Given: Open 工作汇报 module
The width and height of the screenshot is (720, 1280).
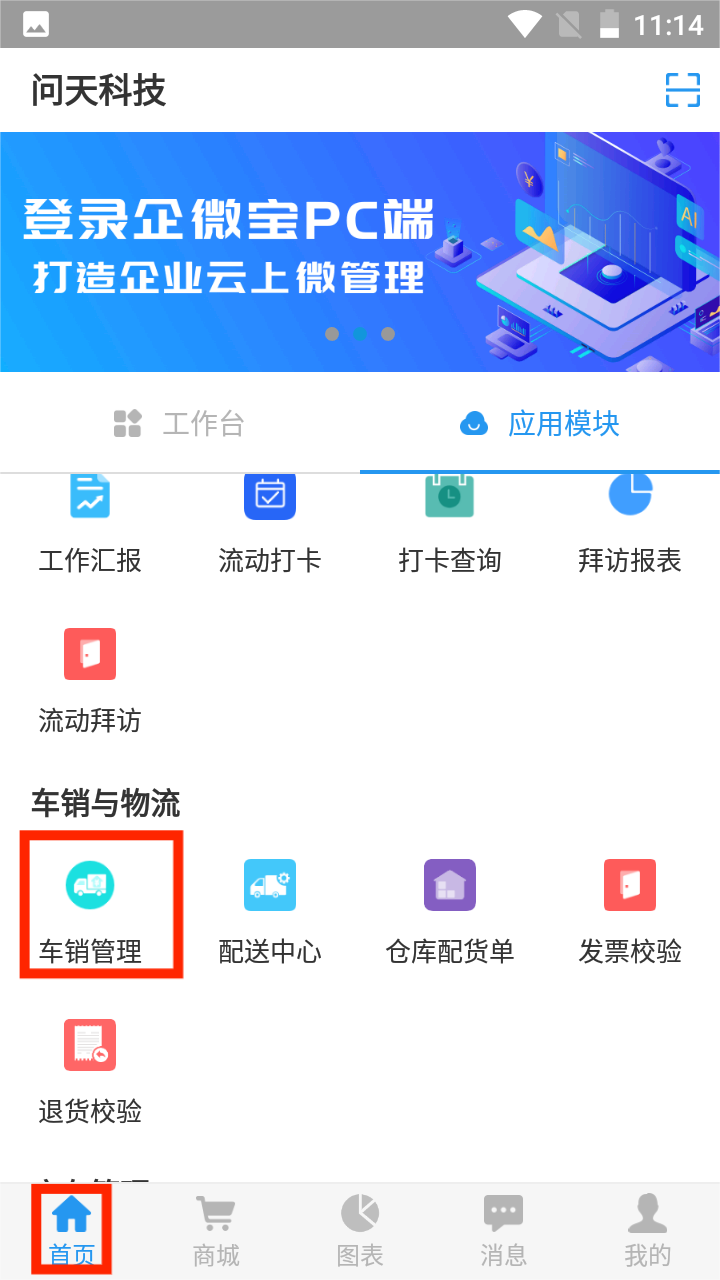Looking at the screenshot, I should [x=90, y=525].
